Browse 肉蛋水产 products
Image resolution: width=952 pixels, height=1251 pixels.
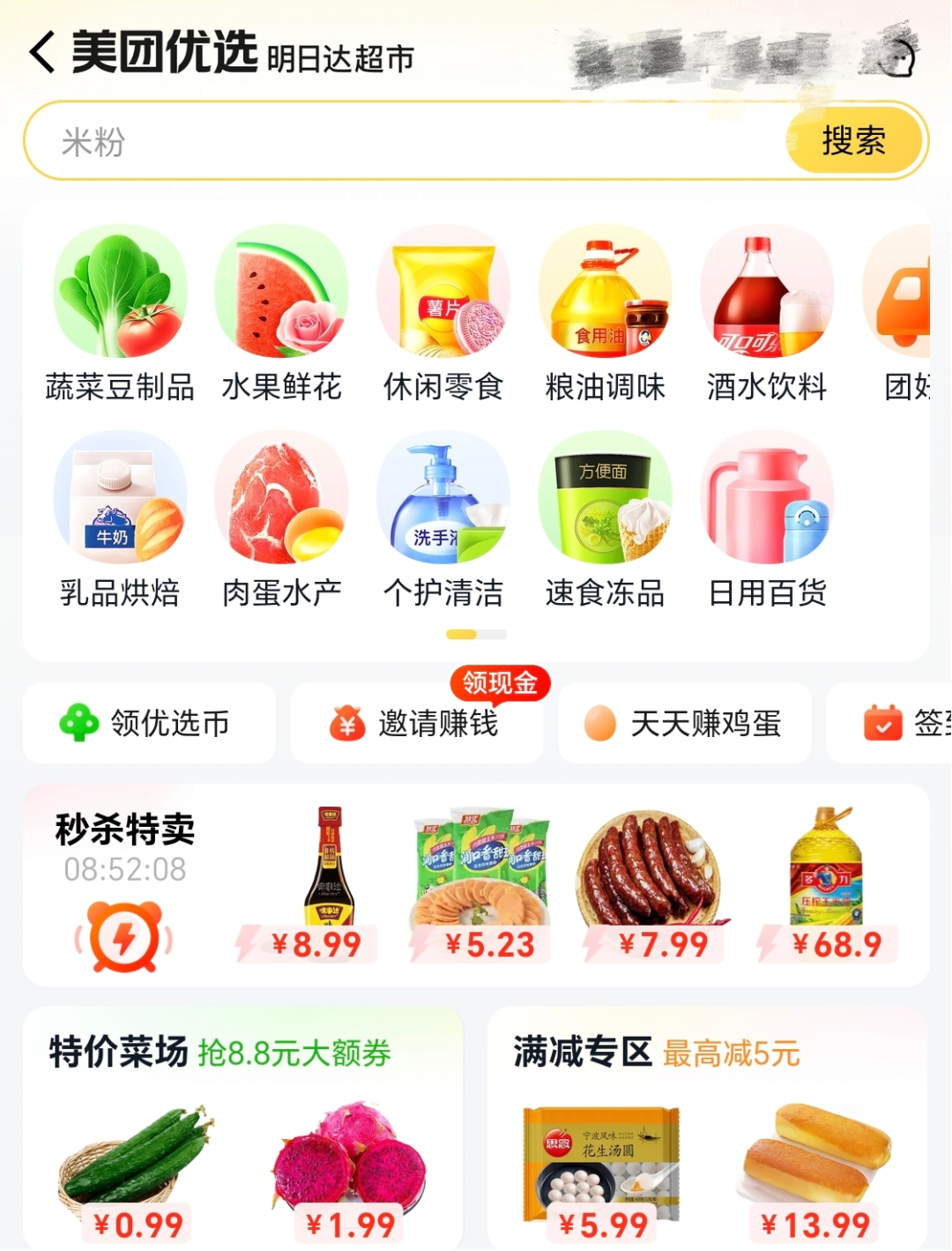[281, 519]
